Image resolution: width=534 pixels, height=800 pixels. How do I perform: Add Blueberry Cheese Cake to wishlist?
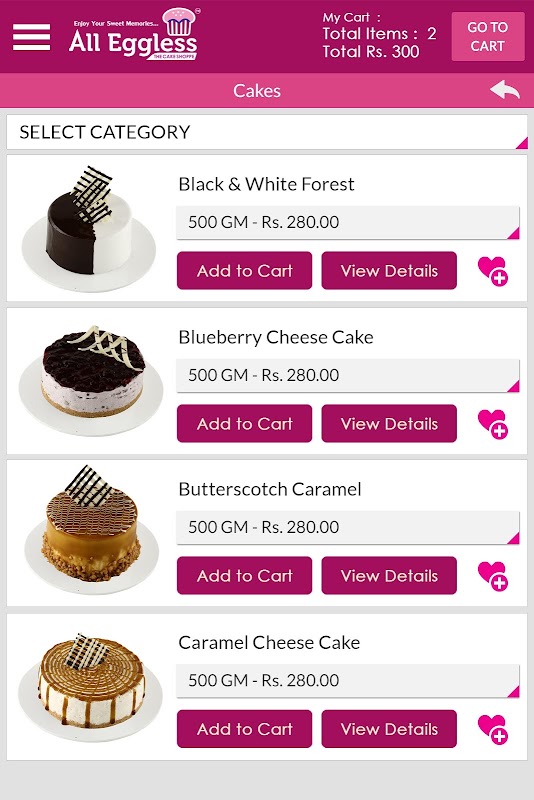(493, 424)
